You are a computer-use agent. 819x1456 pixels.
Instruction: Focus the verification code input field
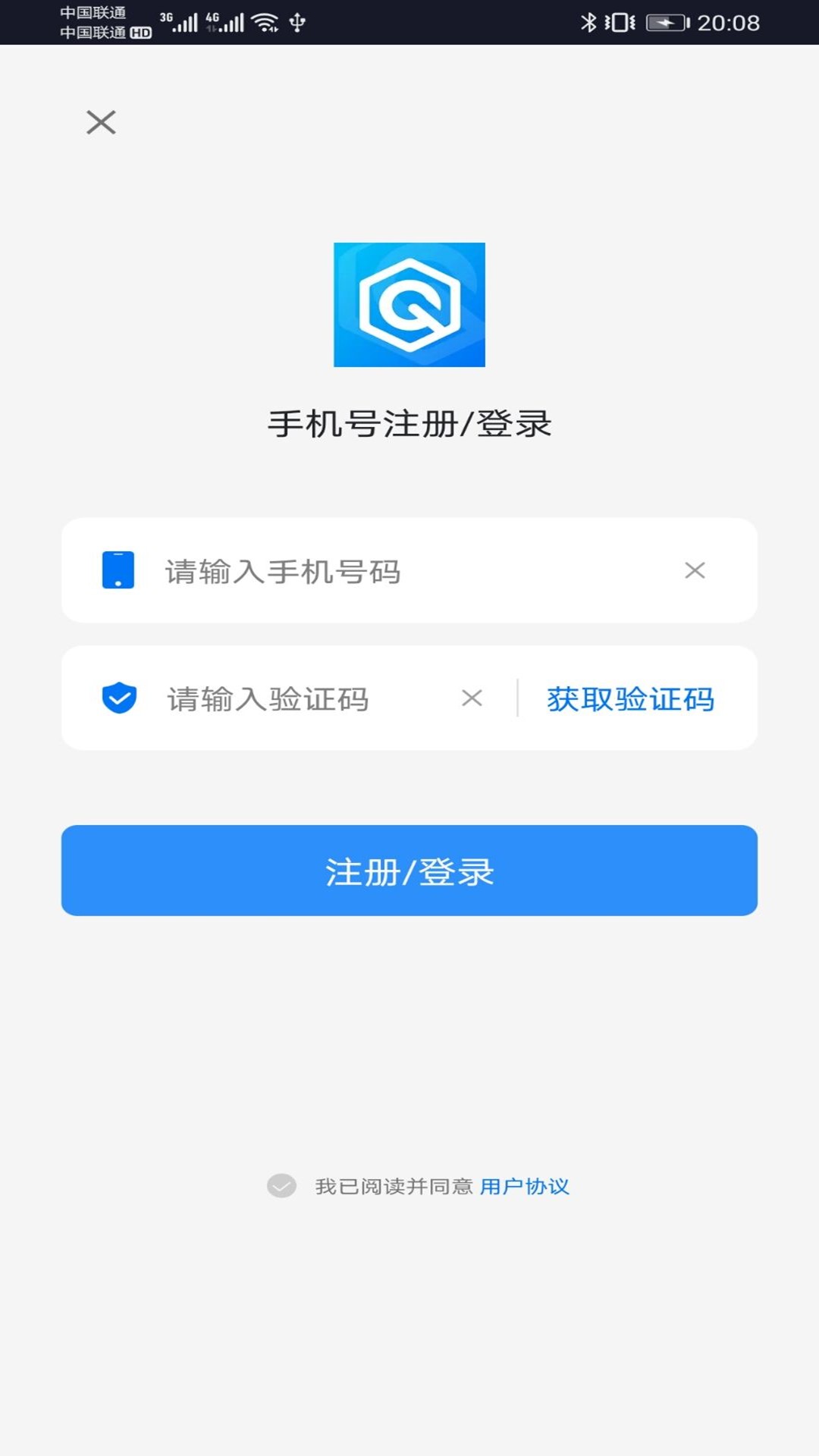click(x=303, y=698)
